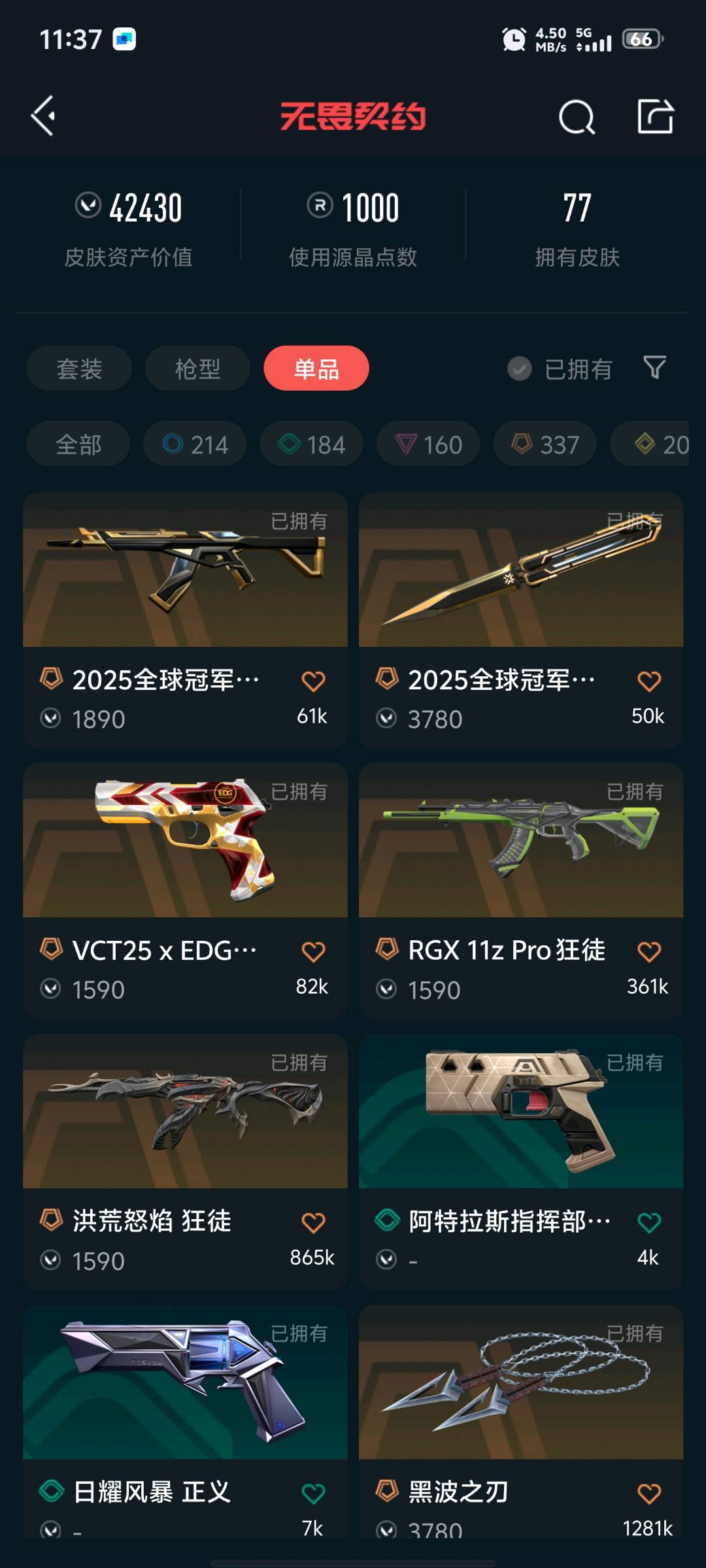Like the 黑波之刃 skin
Screen dimensions: 706x1568
(649, 1494)
